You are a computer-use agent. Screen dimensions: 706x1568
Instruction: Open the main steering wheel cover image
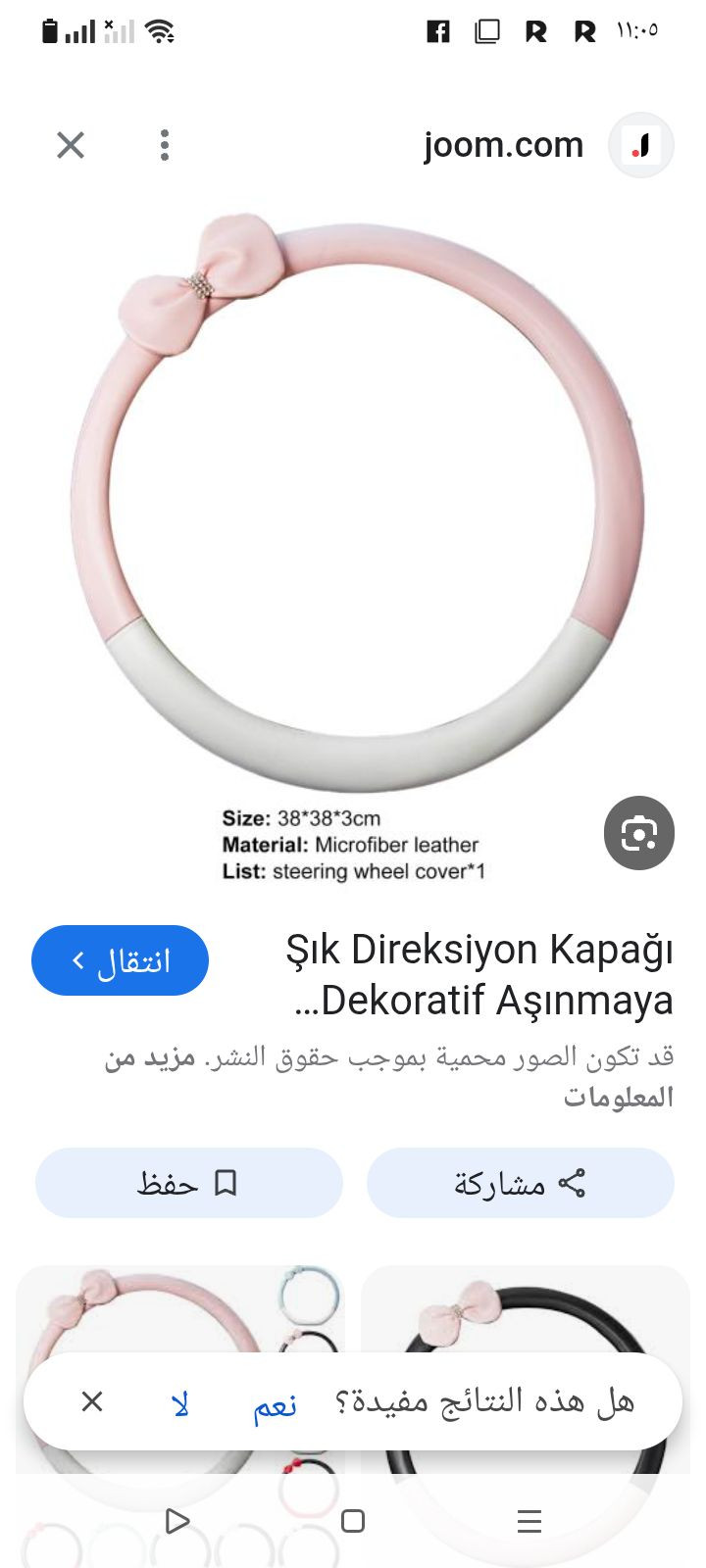pyautogui.click(x=358, y=510)
